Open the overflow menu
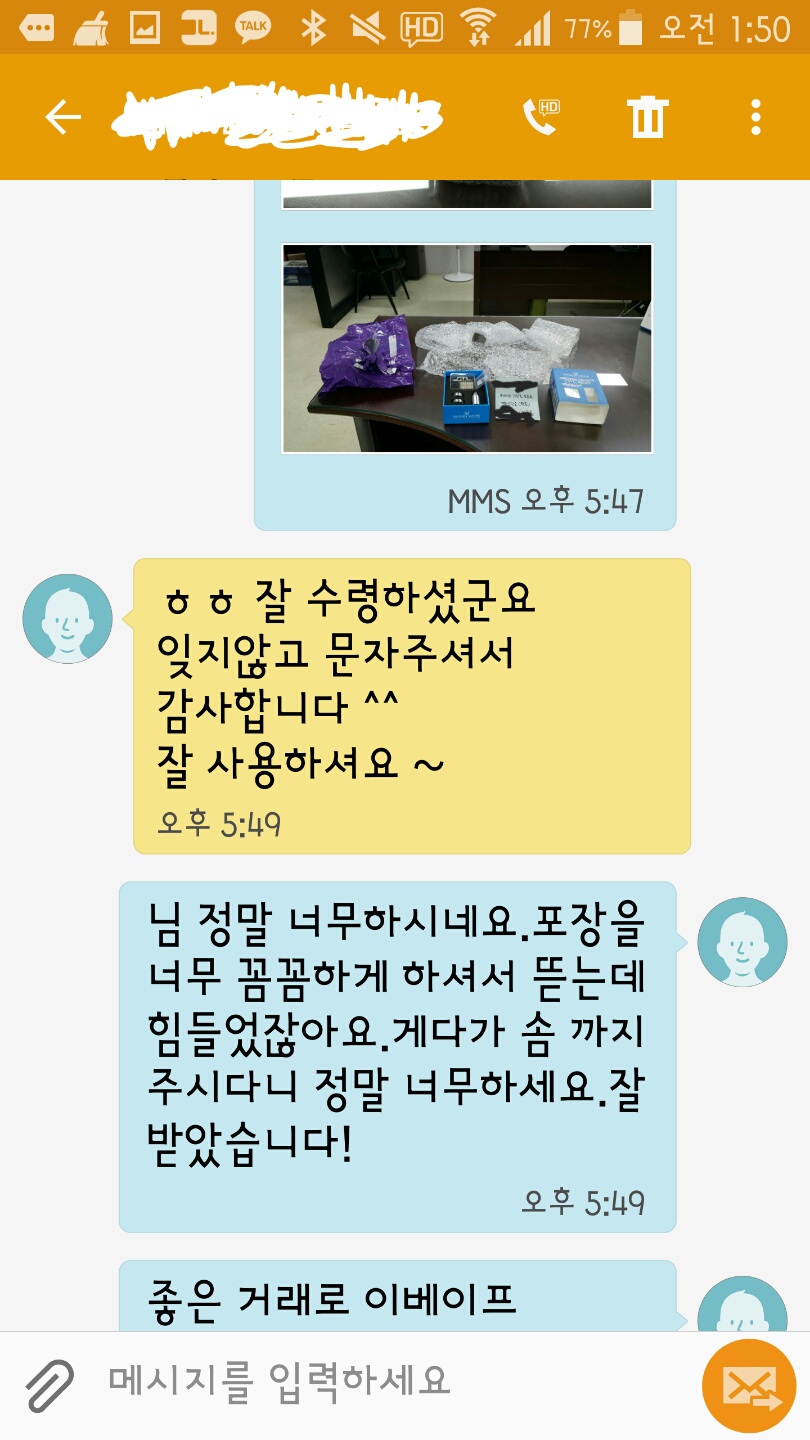Screen dimensions: 810x1440 (756, 118)
